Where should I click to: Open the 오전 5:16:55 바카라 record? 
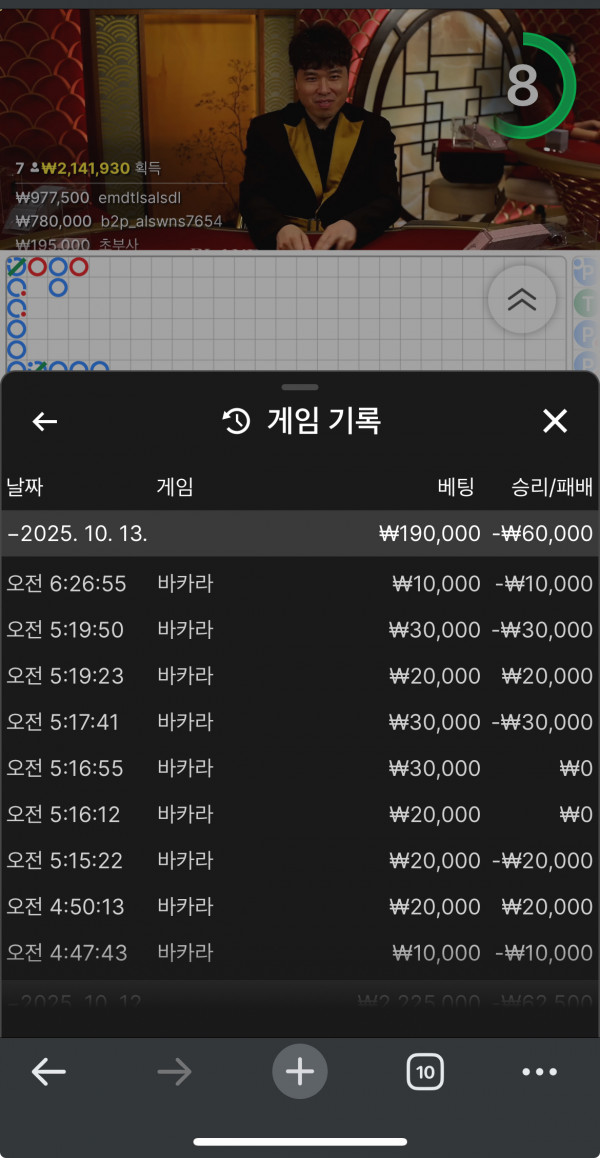click(300, 768)
